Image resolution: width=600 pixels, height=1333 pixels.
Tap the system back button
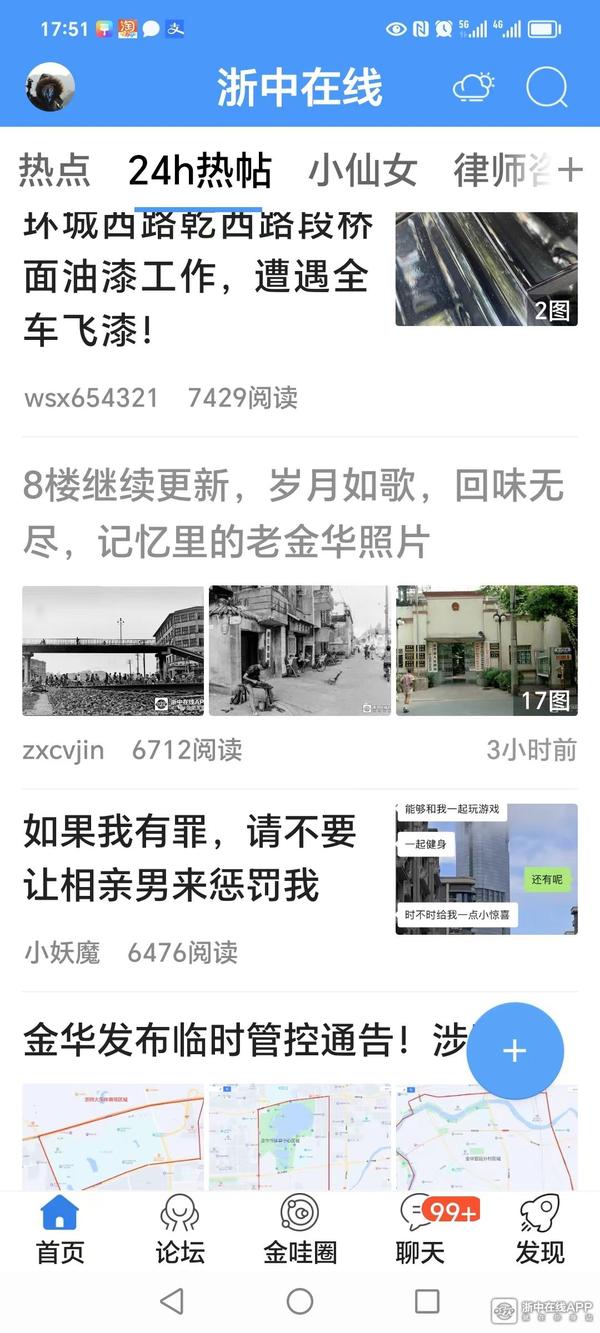172,1301
